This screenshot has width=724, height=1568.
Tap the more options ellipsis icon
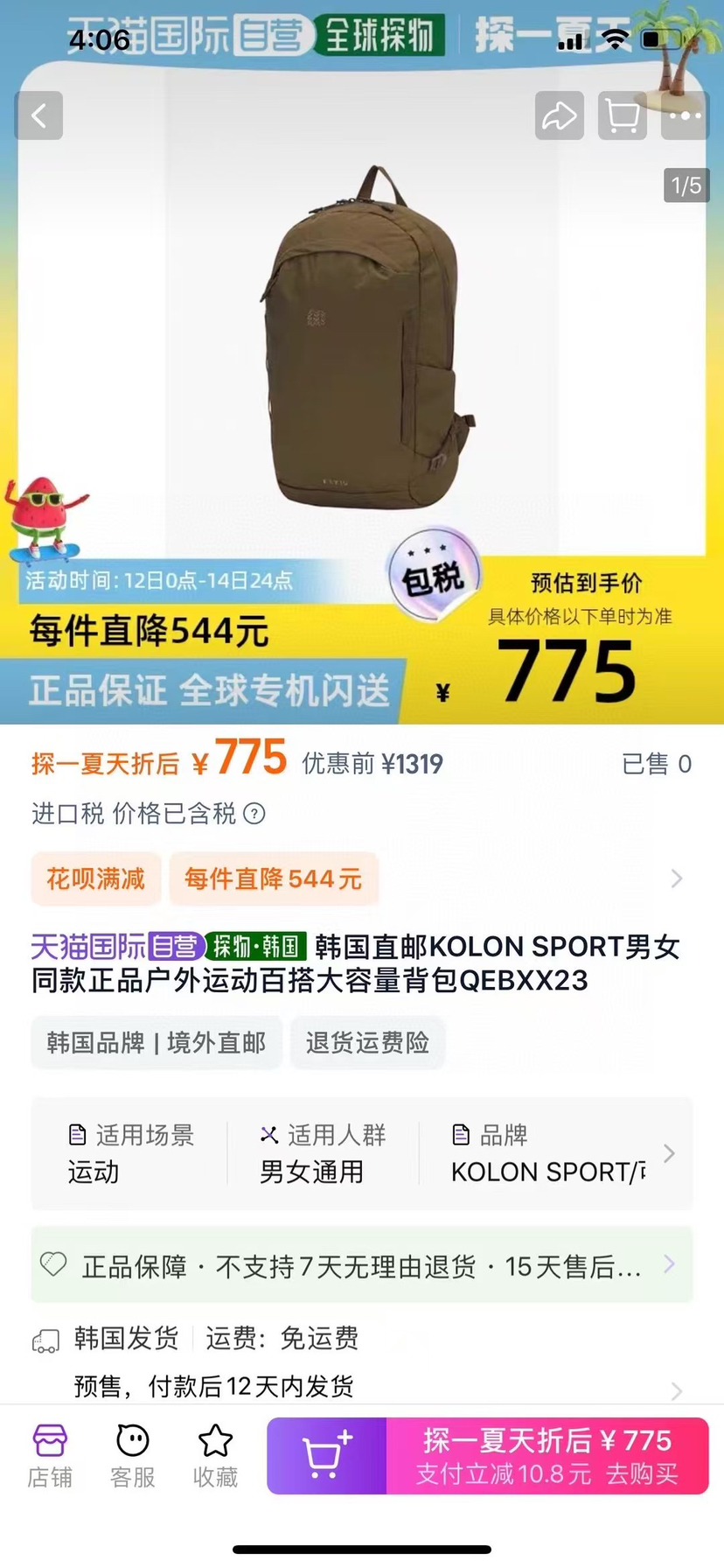(x=685, y=115)
